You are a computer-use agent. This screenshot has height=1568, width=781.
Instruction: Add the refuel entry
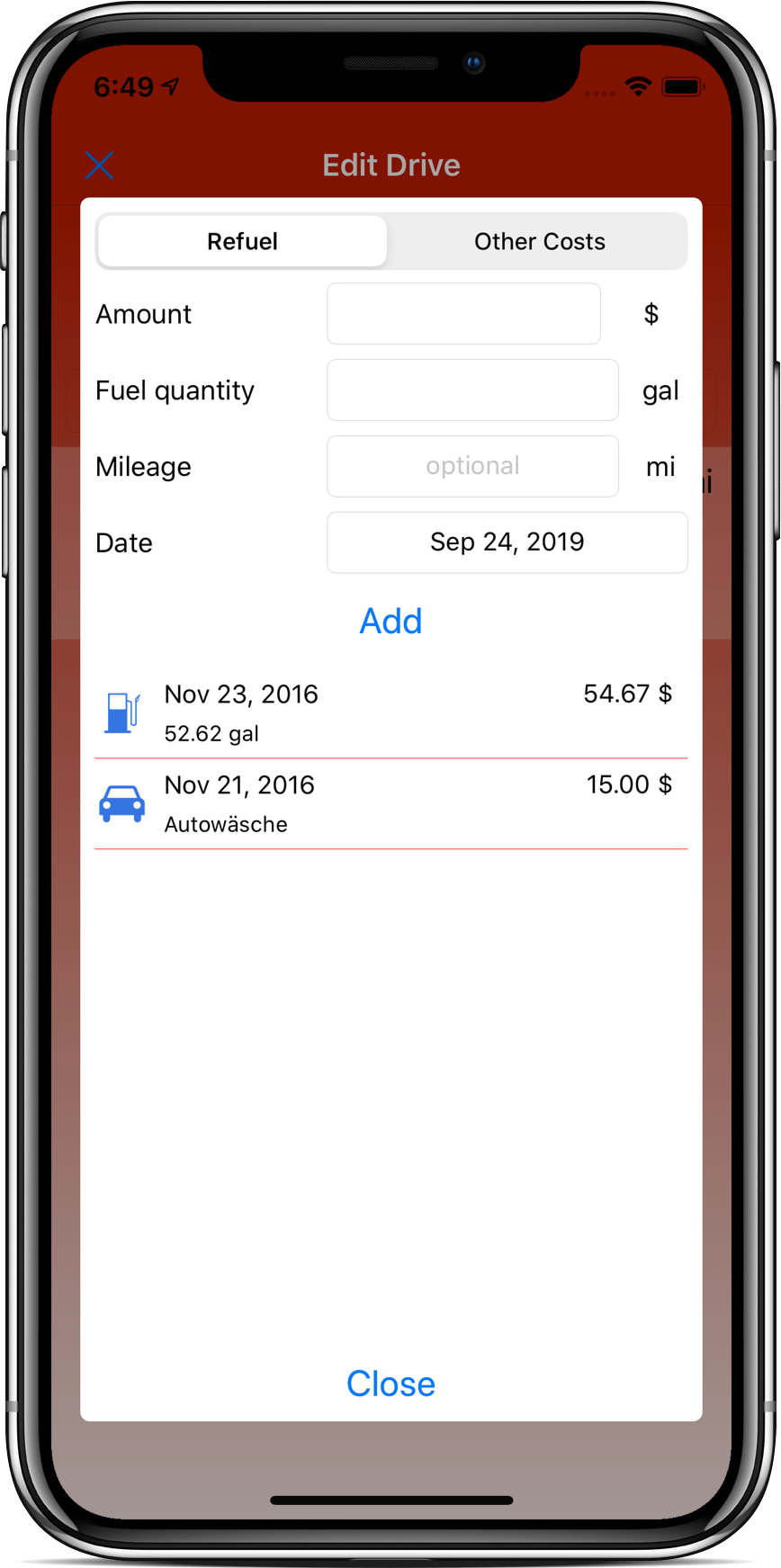(x=390, y=621)
